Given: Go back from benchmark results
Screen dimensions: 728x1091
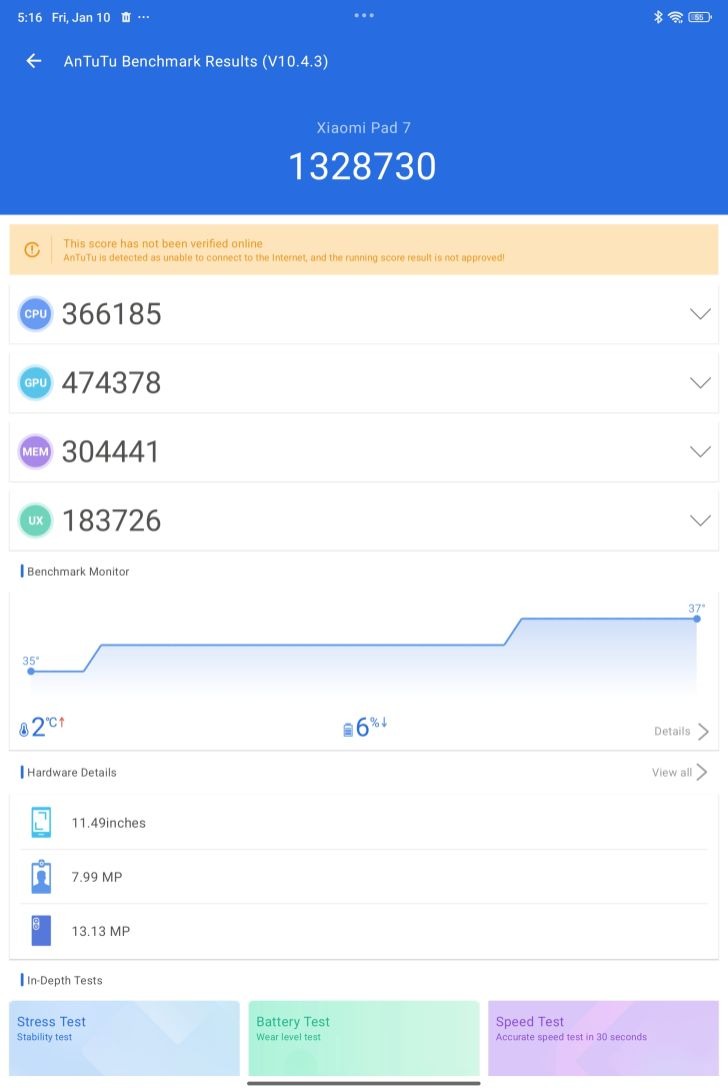Looking at the screenshot, I should click(x=34, y=61).
